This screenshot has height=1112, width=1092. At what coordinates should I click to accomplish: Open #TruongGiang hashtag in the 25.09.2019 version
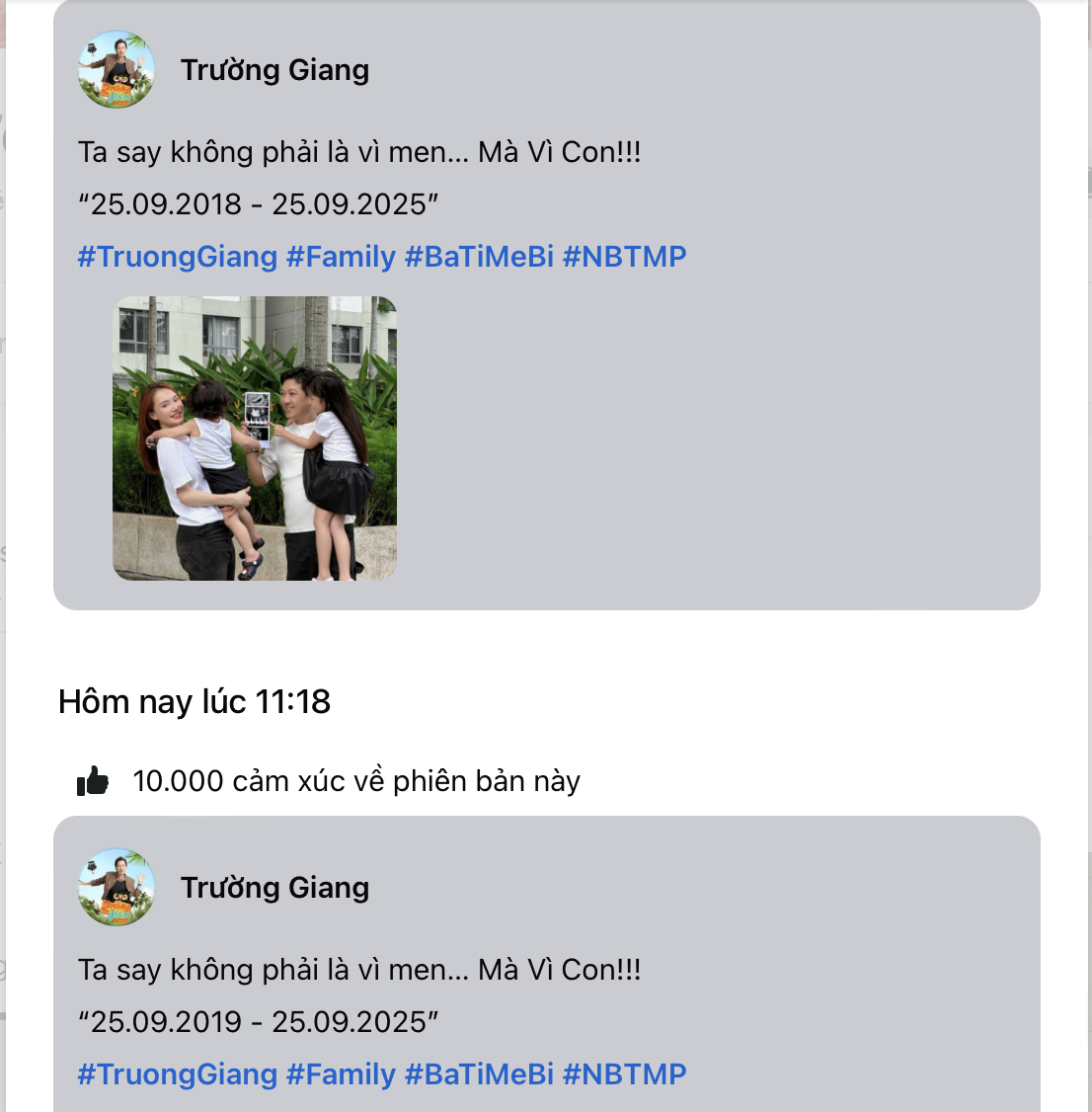[x=178, y=1074]
